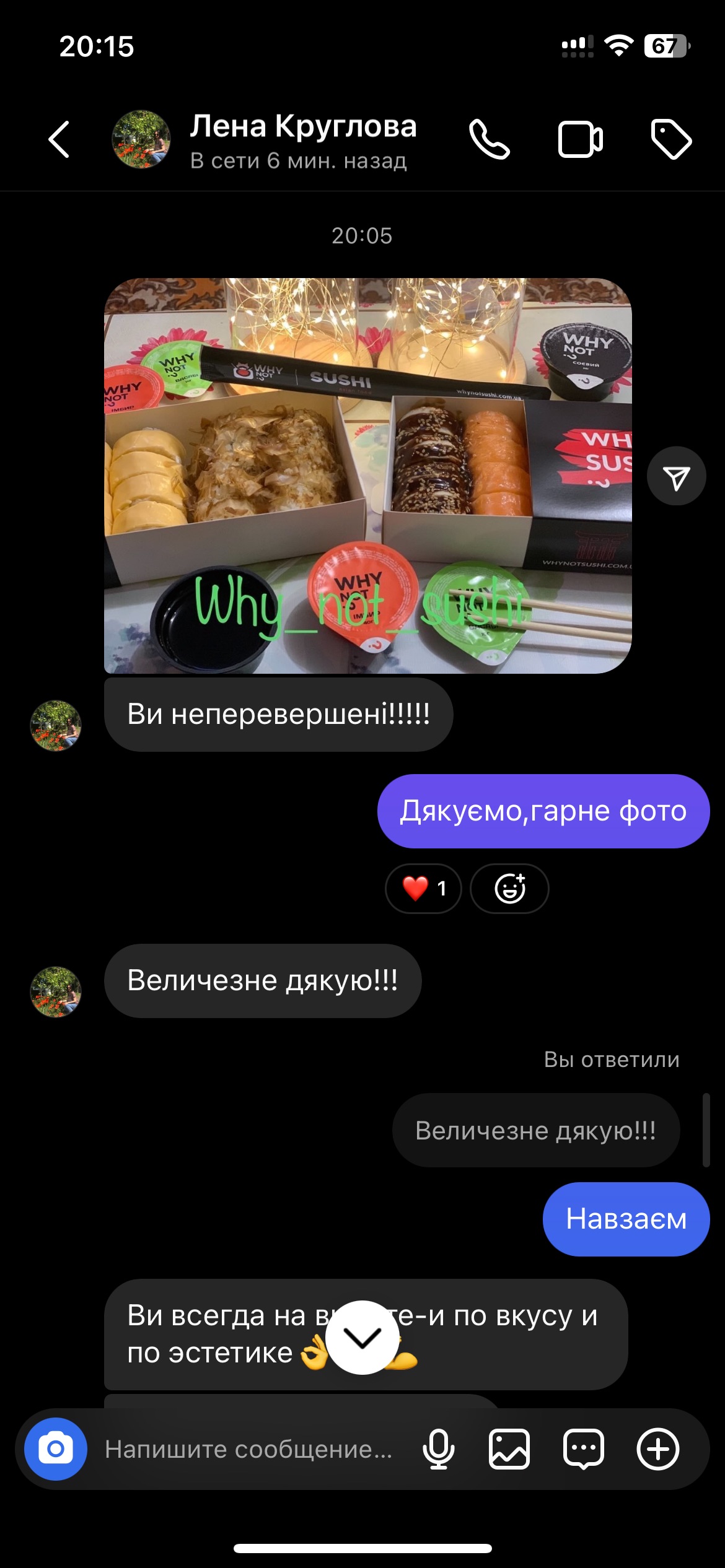The image size is (725, 1568).
Task: Open Лена Круглова's profile header
Action: [302, 141]
